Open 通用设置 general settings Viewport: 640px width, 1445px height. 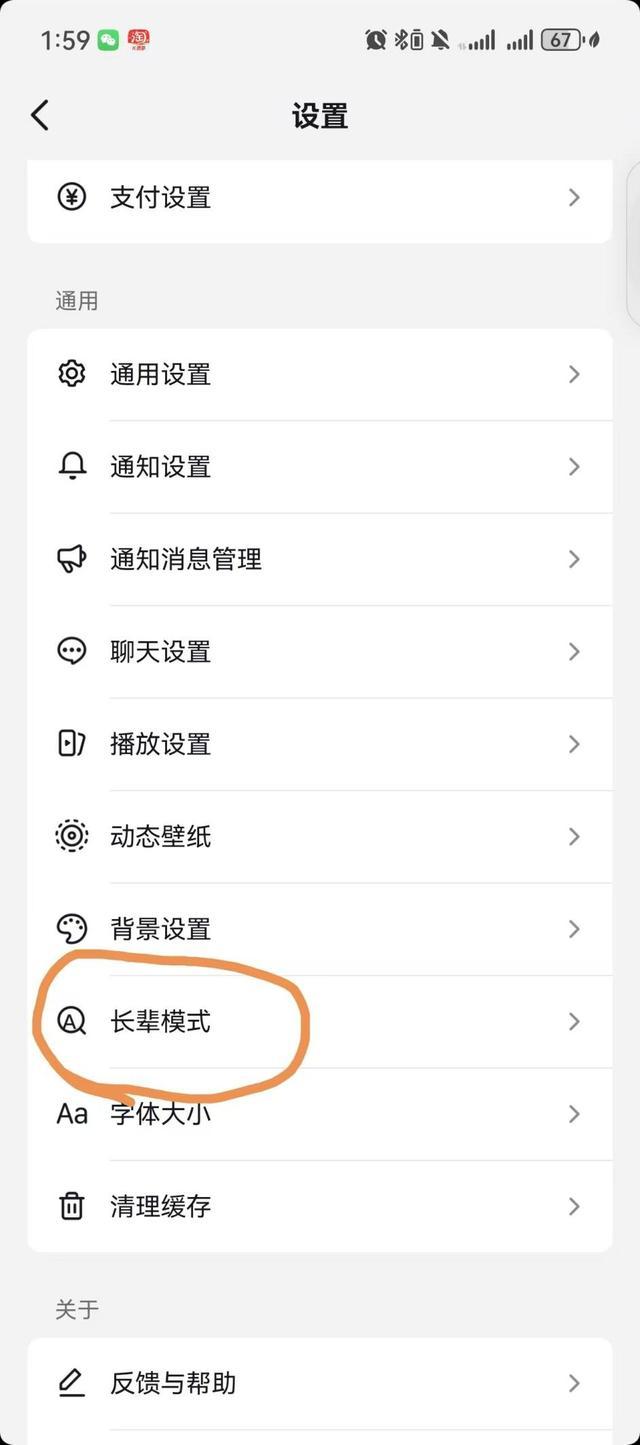click(319, 375)
